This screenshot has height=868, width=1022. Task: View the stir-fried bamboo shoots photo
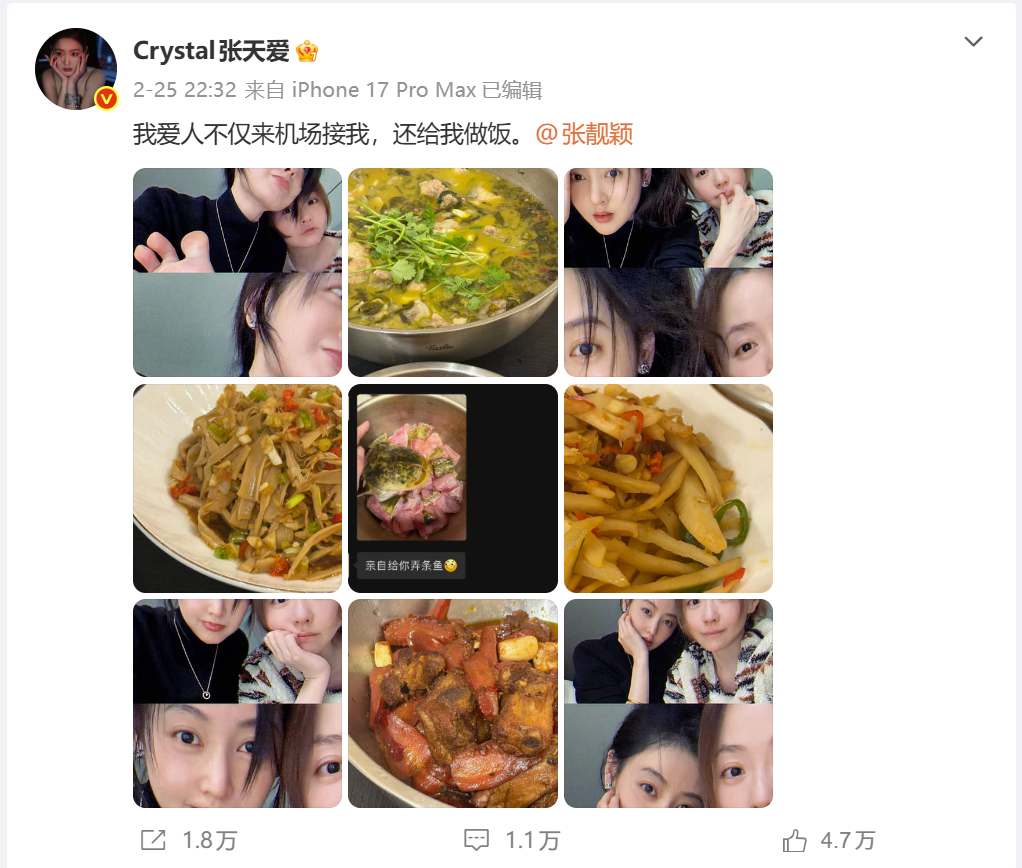pos(668,488)
